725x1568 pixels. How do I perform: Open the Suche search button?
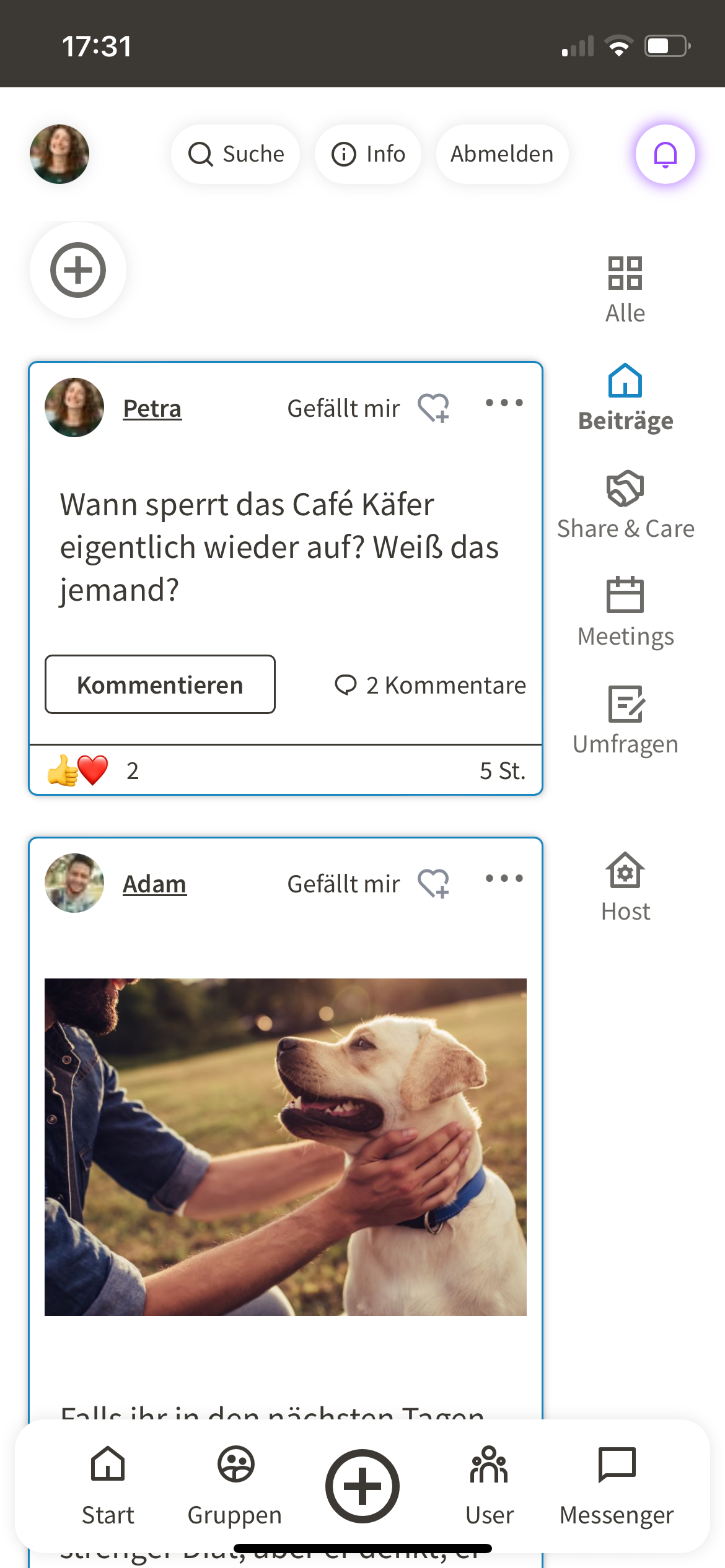tap(235, 154)
